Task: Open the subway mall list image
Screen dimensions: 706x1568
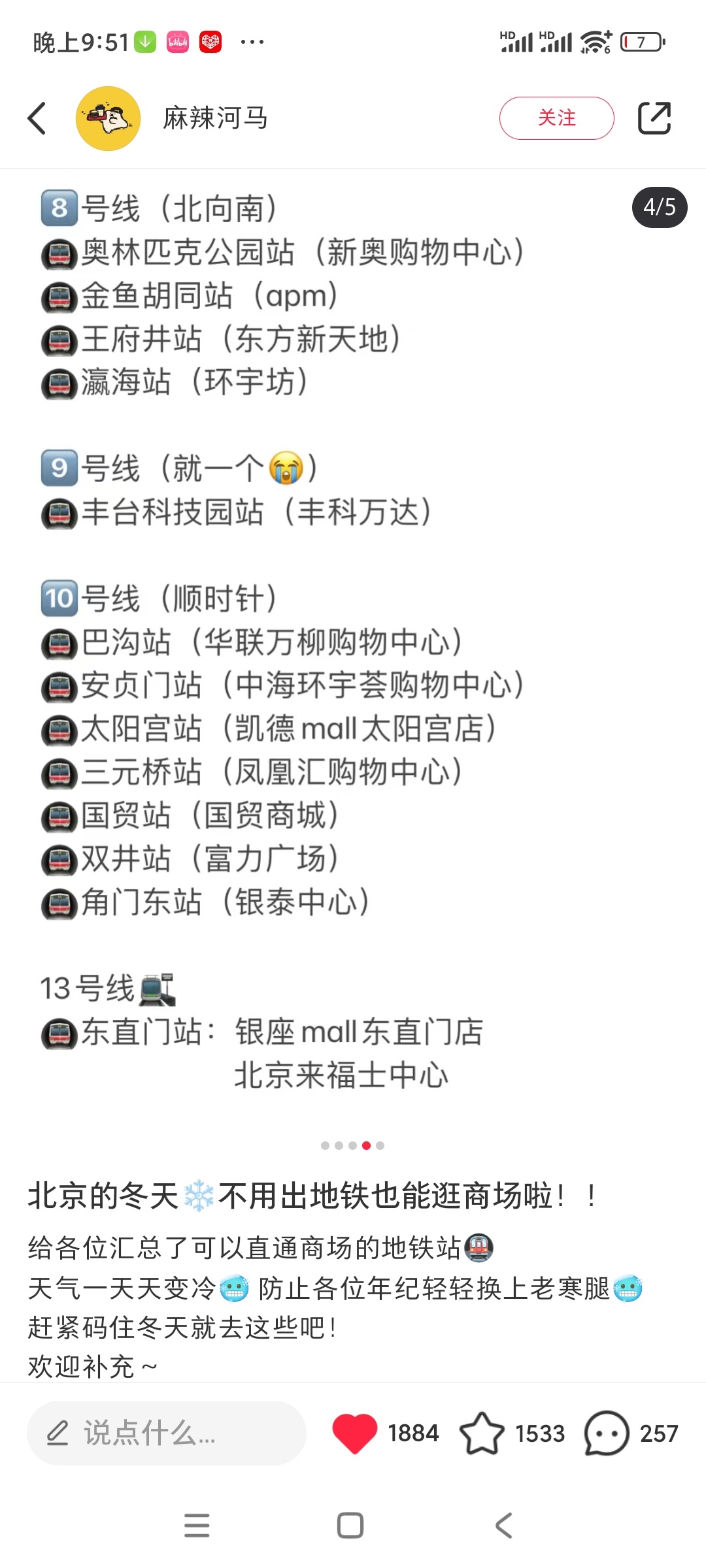Action: point(353,653)
